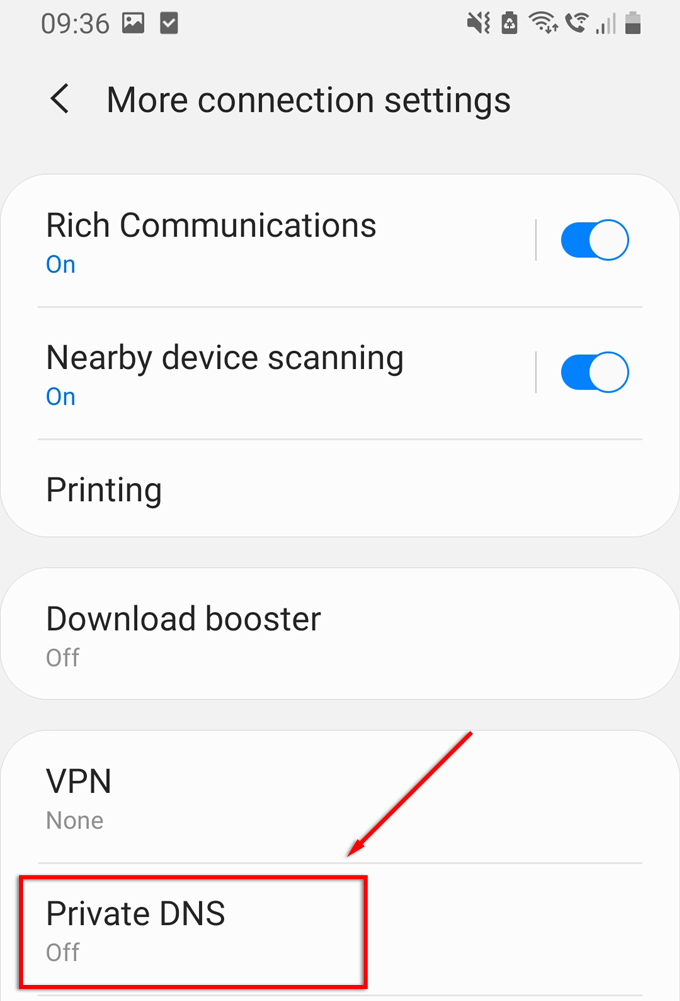Turn off the Rich Communications switch

pos(594,241)
